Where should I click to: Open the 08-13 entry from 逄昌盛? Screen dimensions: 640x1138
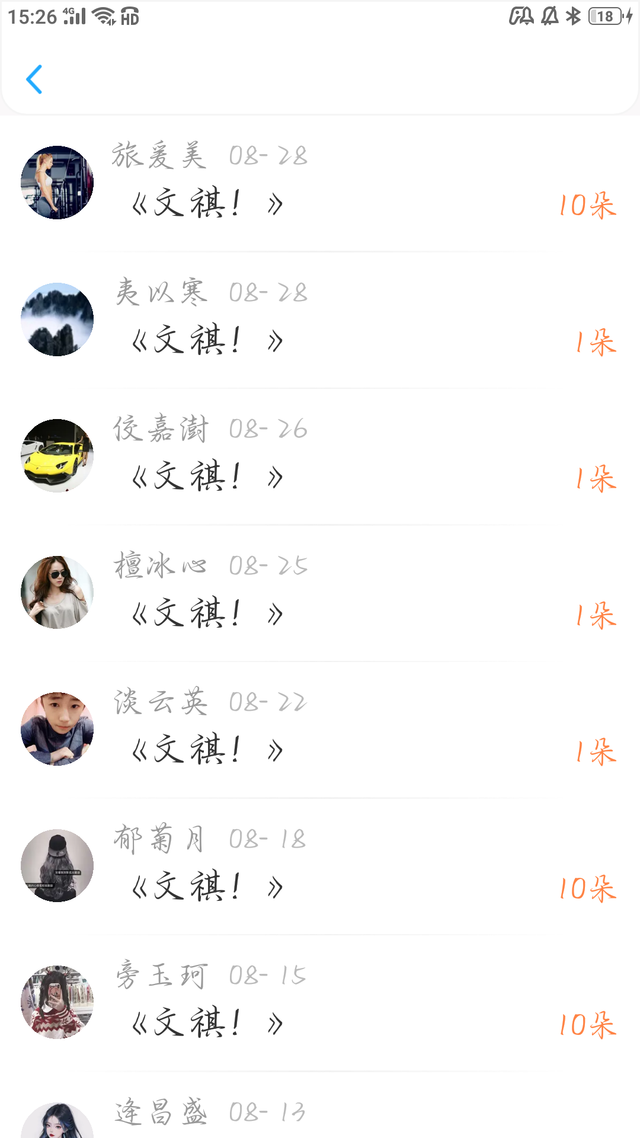[x=320, y=1115]
